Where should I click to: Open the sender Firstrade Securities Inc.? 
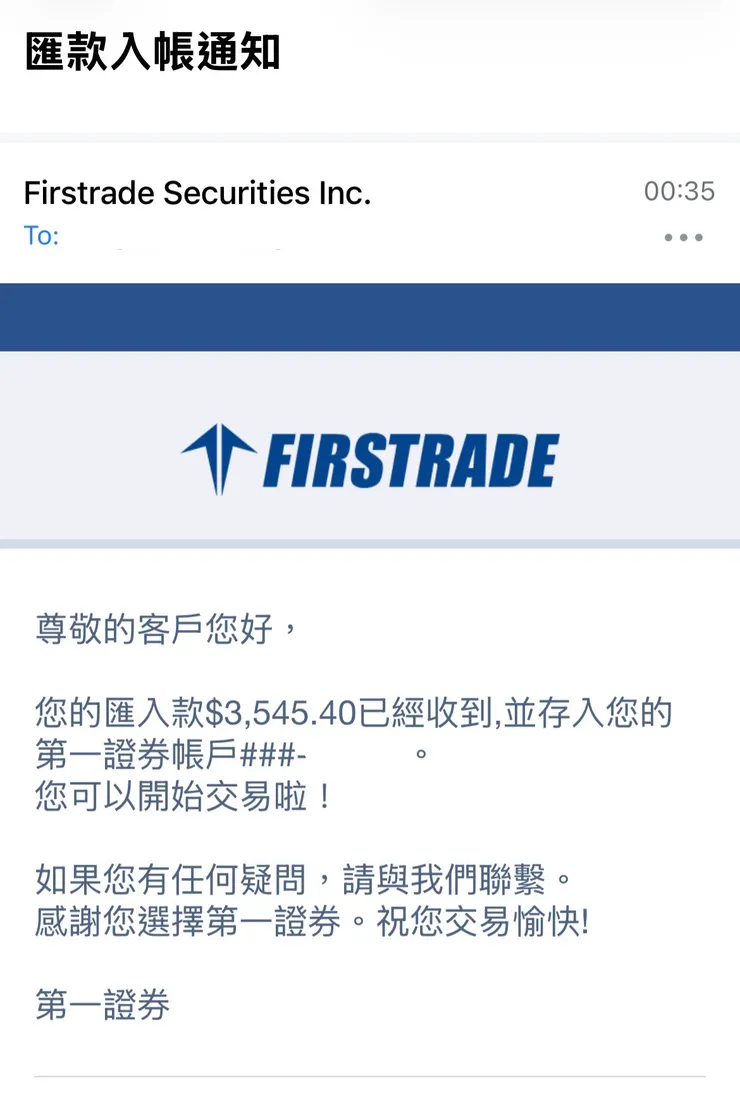197,192
